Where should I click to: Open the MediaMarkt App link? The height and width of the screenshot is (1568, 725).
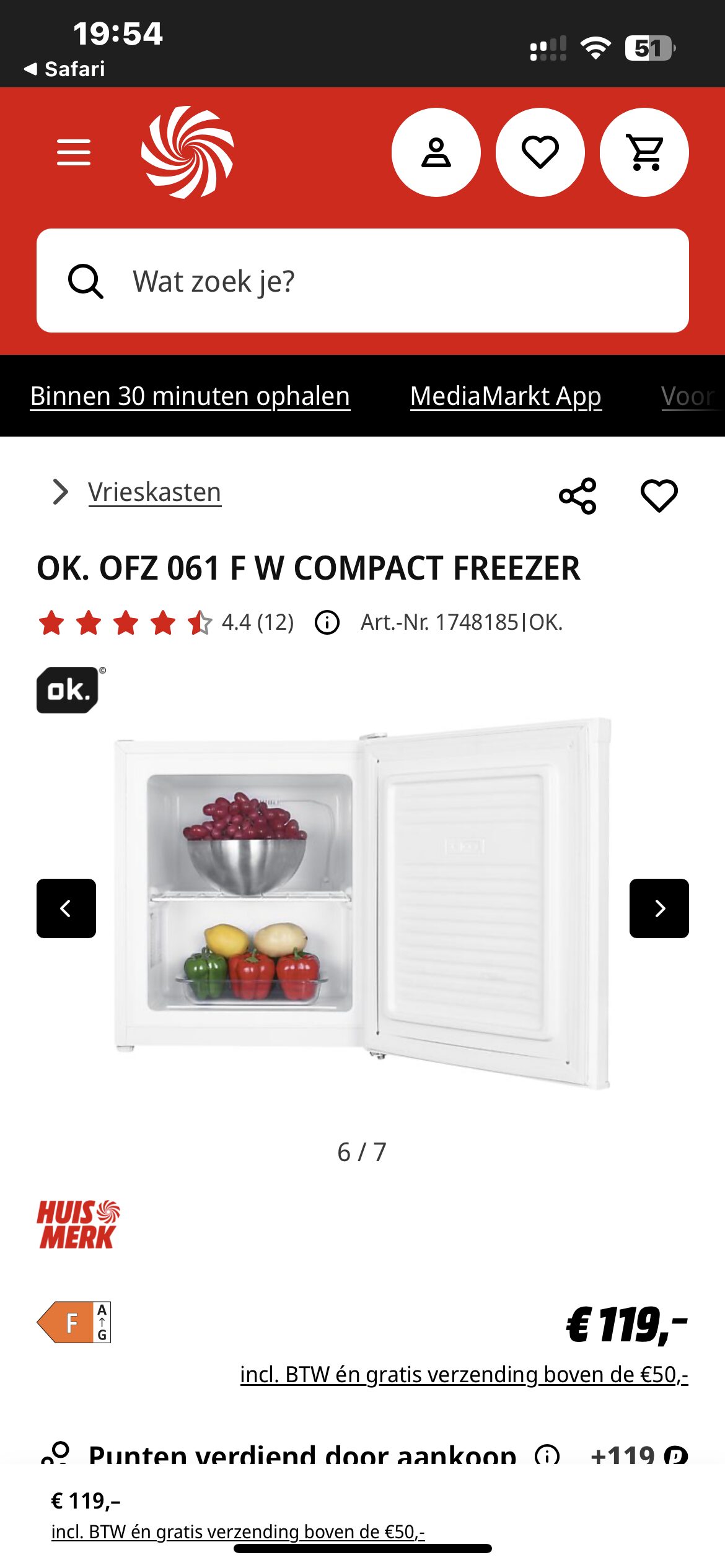click(x=506, y=396)
